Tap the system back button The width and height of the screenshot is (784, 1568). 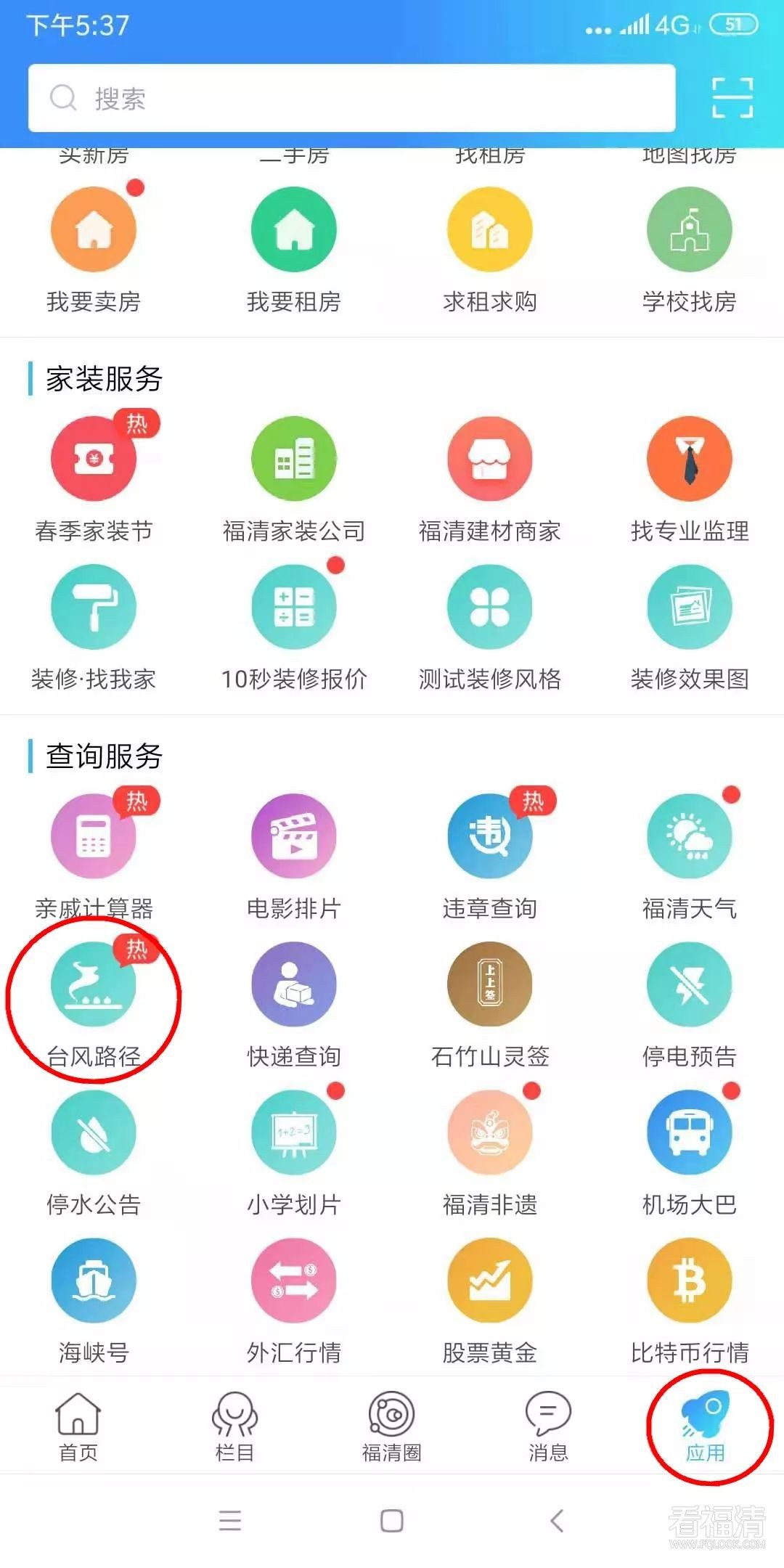(557, 1520)
